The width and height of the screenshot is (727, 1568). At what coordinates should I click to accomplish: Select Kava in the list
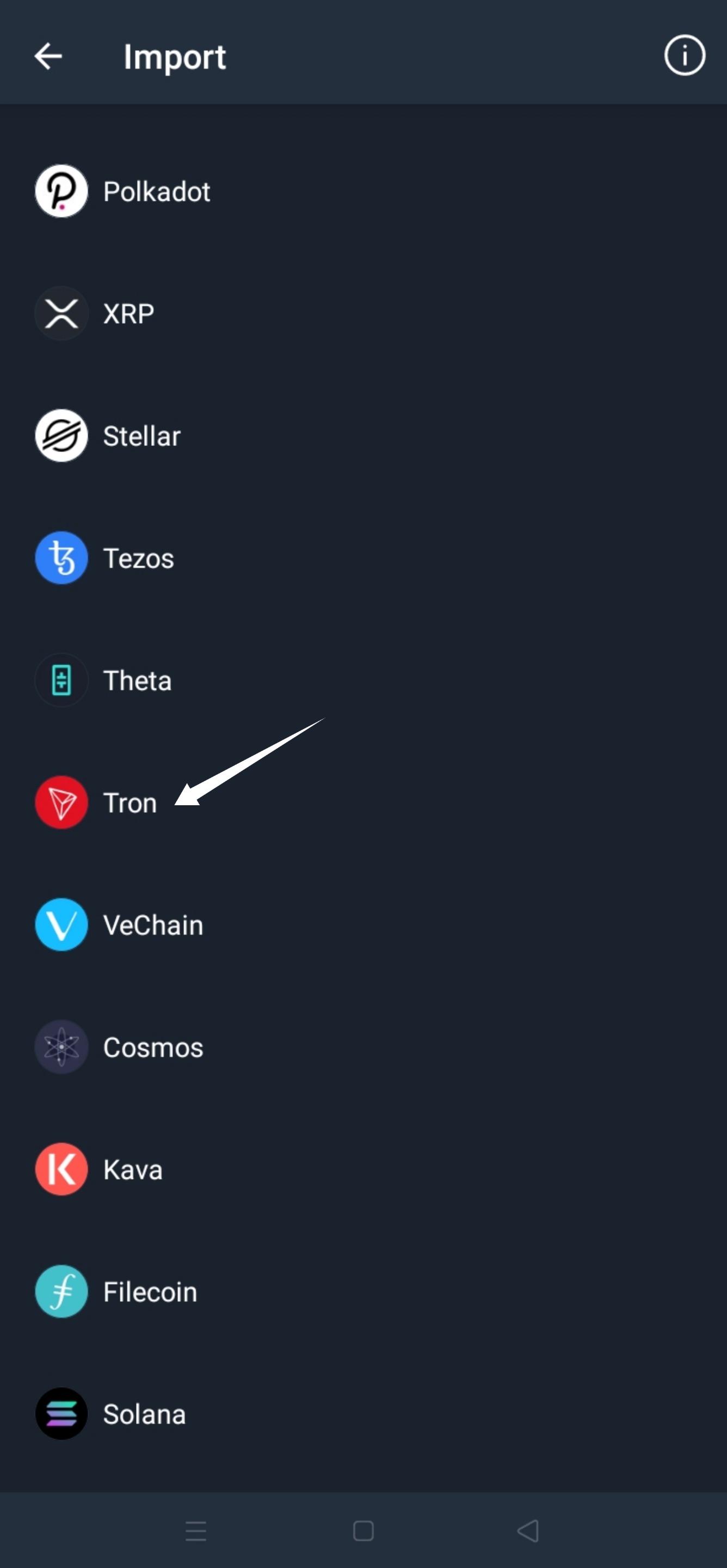[363, 1169]
